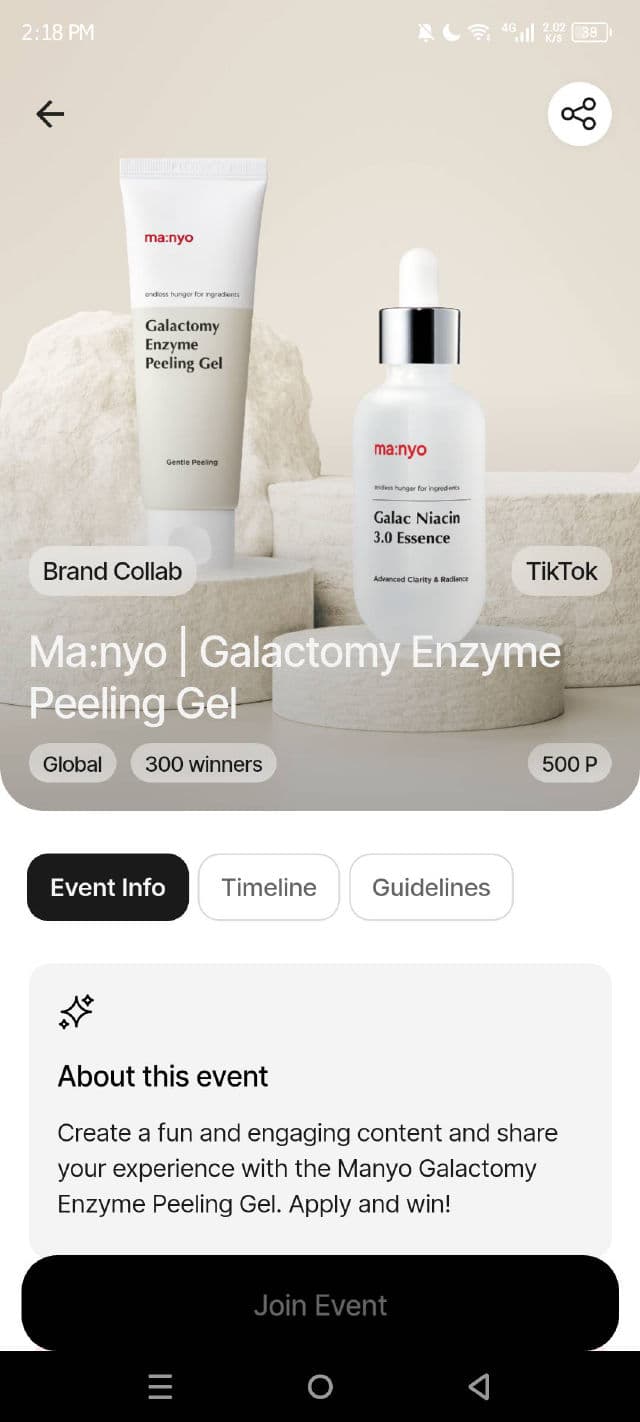Image resolution: width=640 pixels, height=1422 pixels.
Task: Tap the Join Event button
Action: pos(320,1304)
